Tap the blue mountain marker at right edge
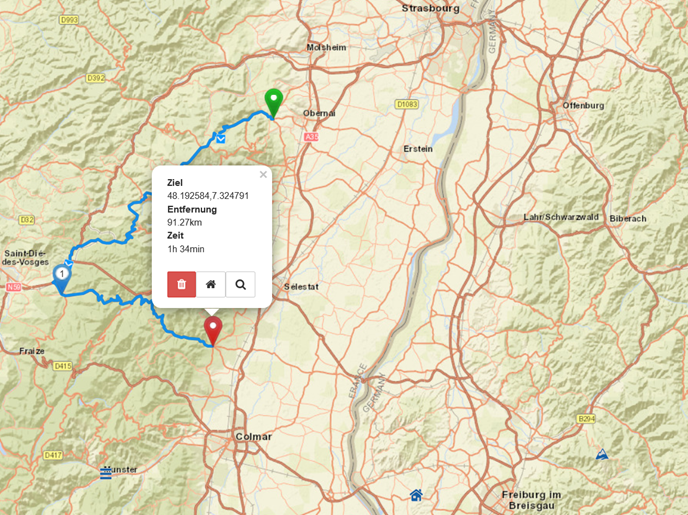This screenshot has width=688, height=515. pyautogui.click(x=601, y=455)
